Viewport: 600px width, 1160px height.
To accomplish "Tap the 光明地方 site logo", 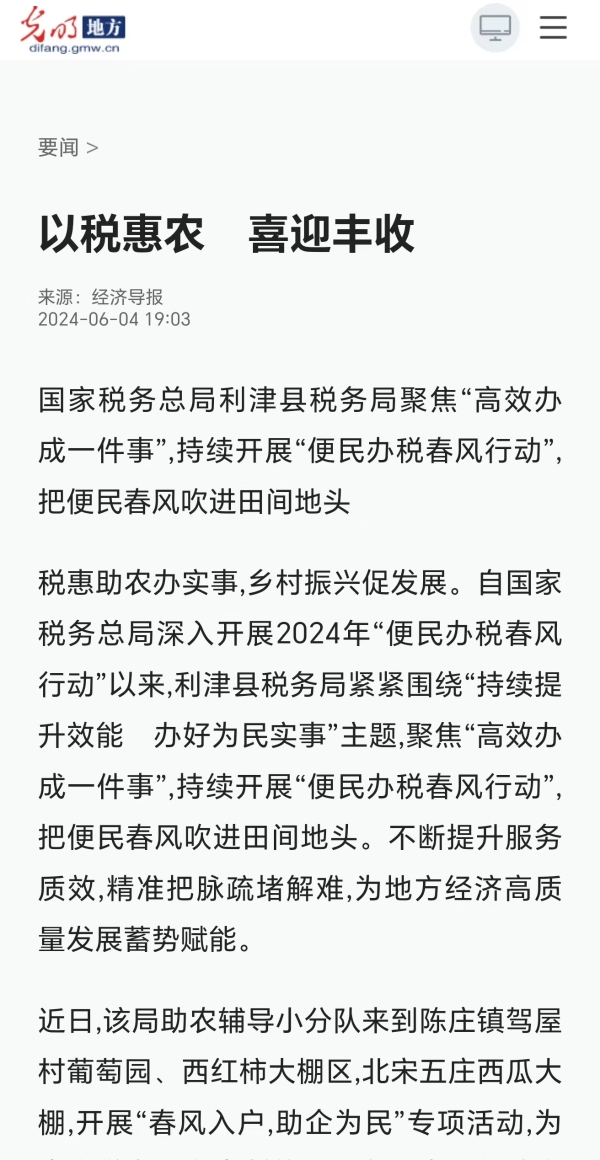I will click(73, 30).
